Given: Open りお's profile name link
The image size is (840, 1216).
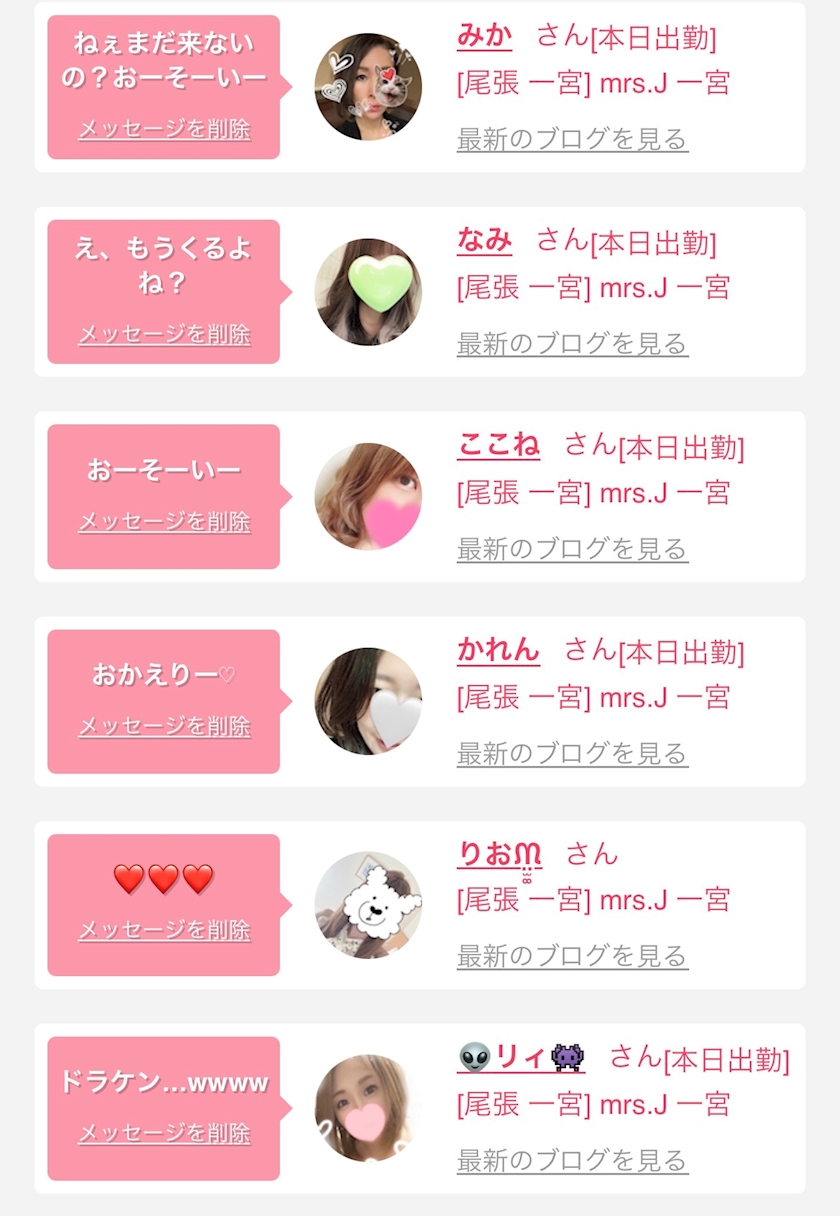Looking at the screenshot, I should pyautogui.click(x=499, y=855).
